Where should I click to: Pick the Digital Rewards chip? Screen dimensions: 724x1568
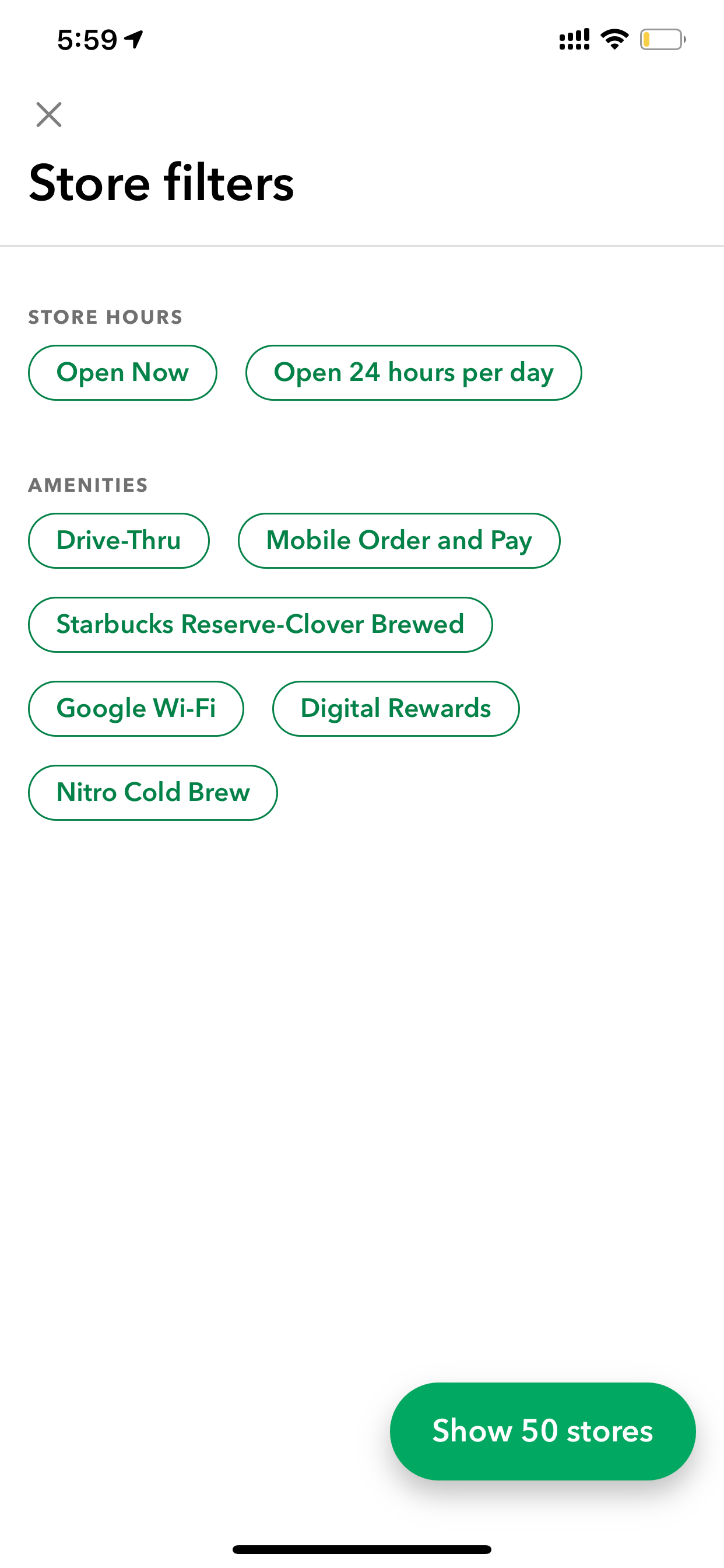point(396,709)
